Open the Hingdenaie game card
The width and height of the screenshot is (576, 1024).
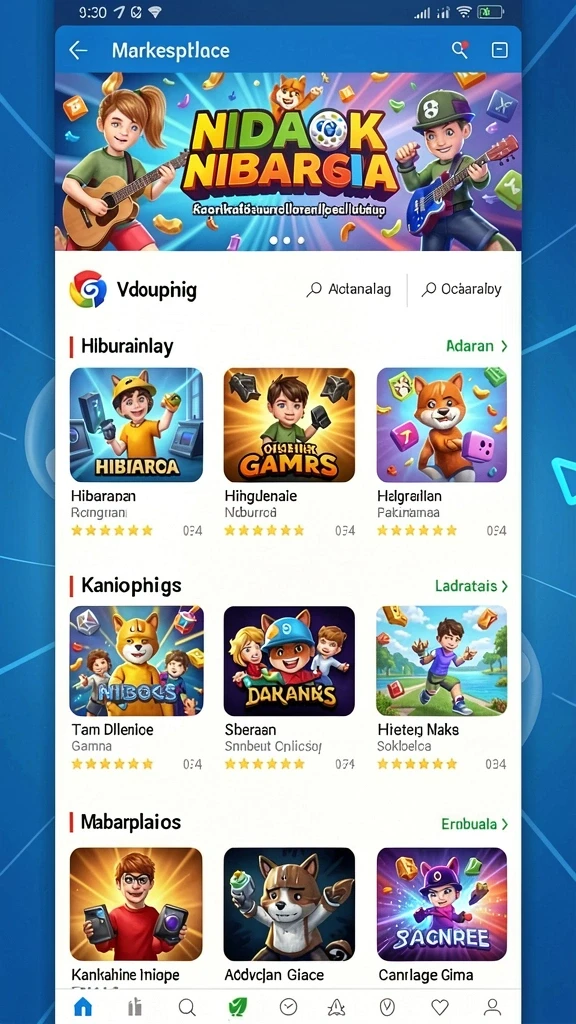pos(289,452)
